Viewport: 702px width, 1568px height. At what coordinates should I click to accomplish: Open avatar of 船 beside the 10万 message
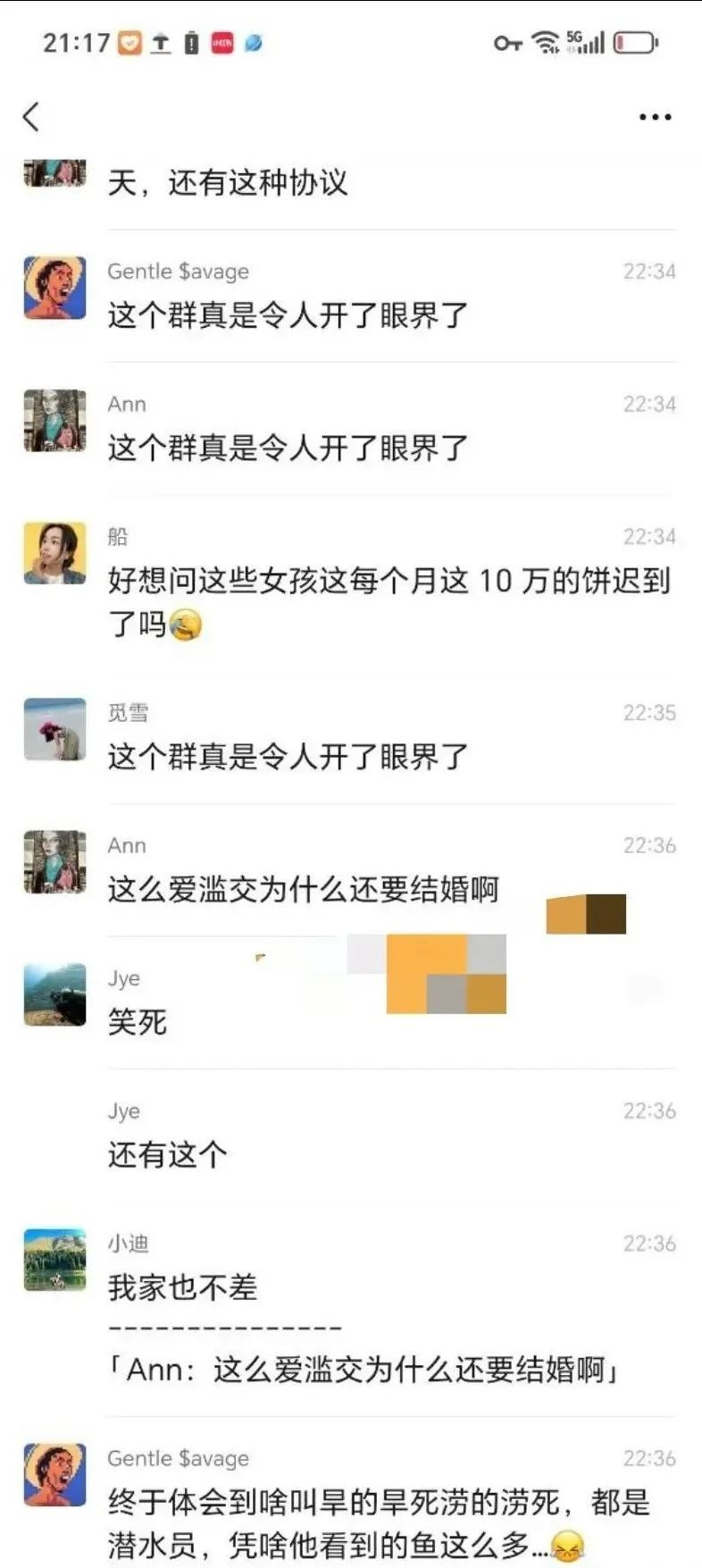click(x=54, y=553)
